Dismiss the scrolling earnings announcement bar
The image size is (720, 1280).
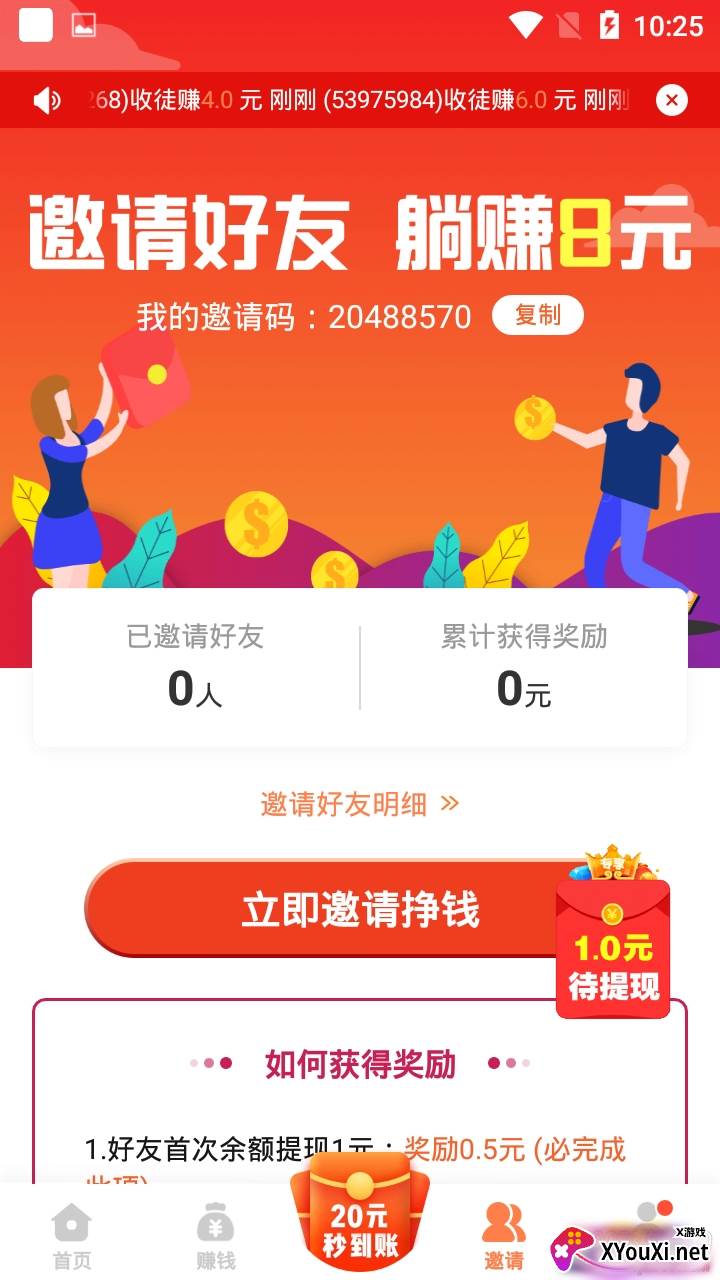[x=672, y=100]
